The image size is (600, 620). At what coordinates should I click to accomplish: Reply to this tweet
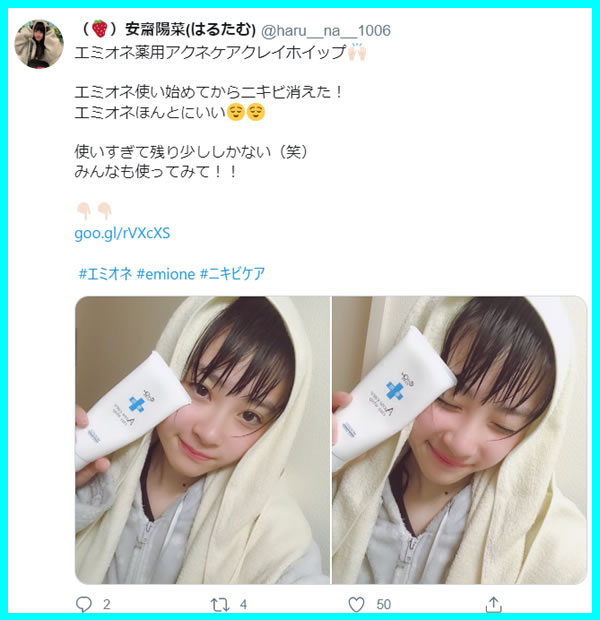click(85, 604)
